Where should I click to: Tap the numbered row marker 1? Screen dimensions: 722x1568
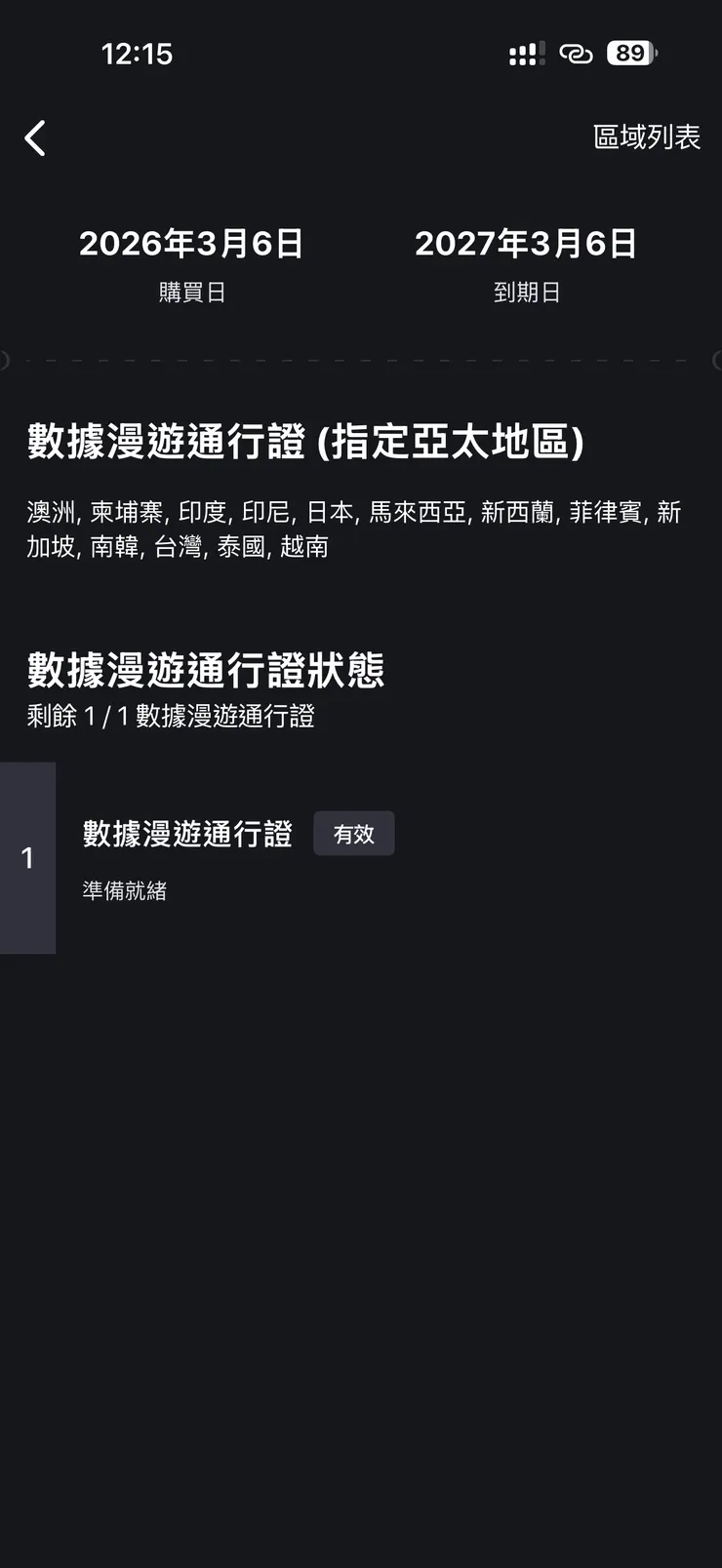tap(26, 859)
